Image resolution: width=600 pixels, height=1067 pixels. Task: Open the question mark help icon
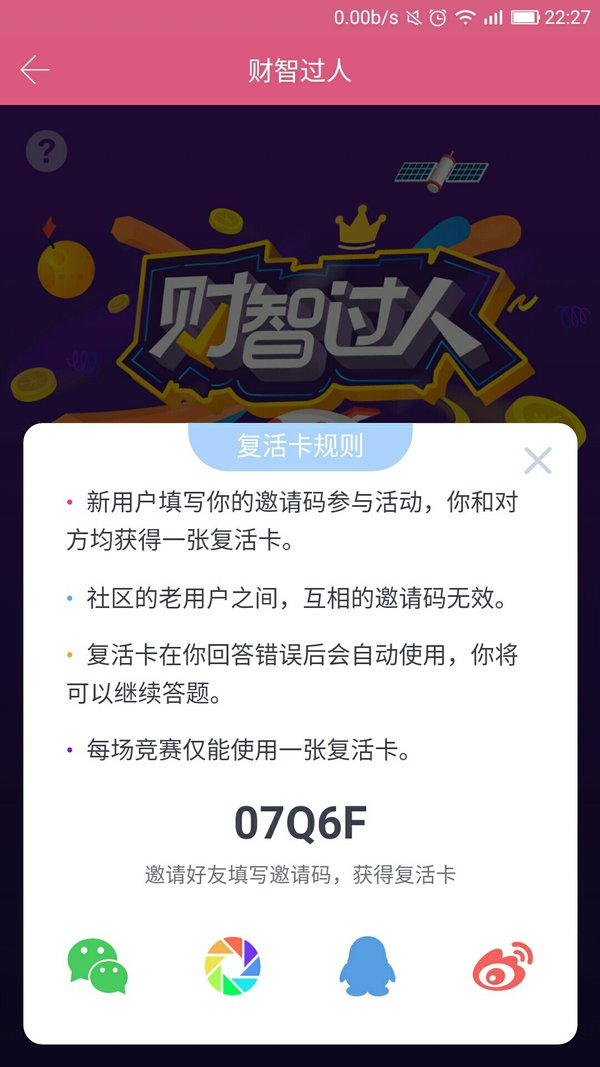[x=46, y=151]
